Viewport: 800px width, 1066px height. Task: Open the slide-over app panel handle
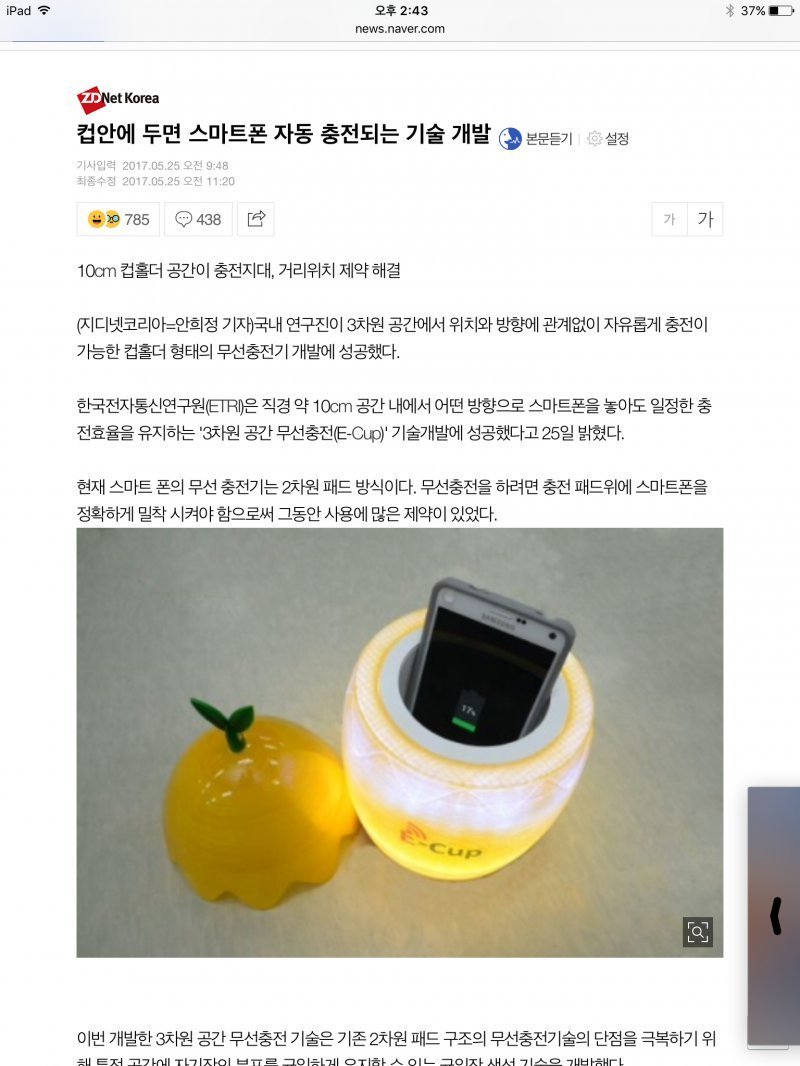[x=775, y=916]
